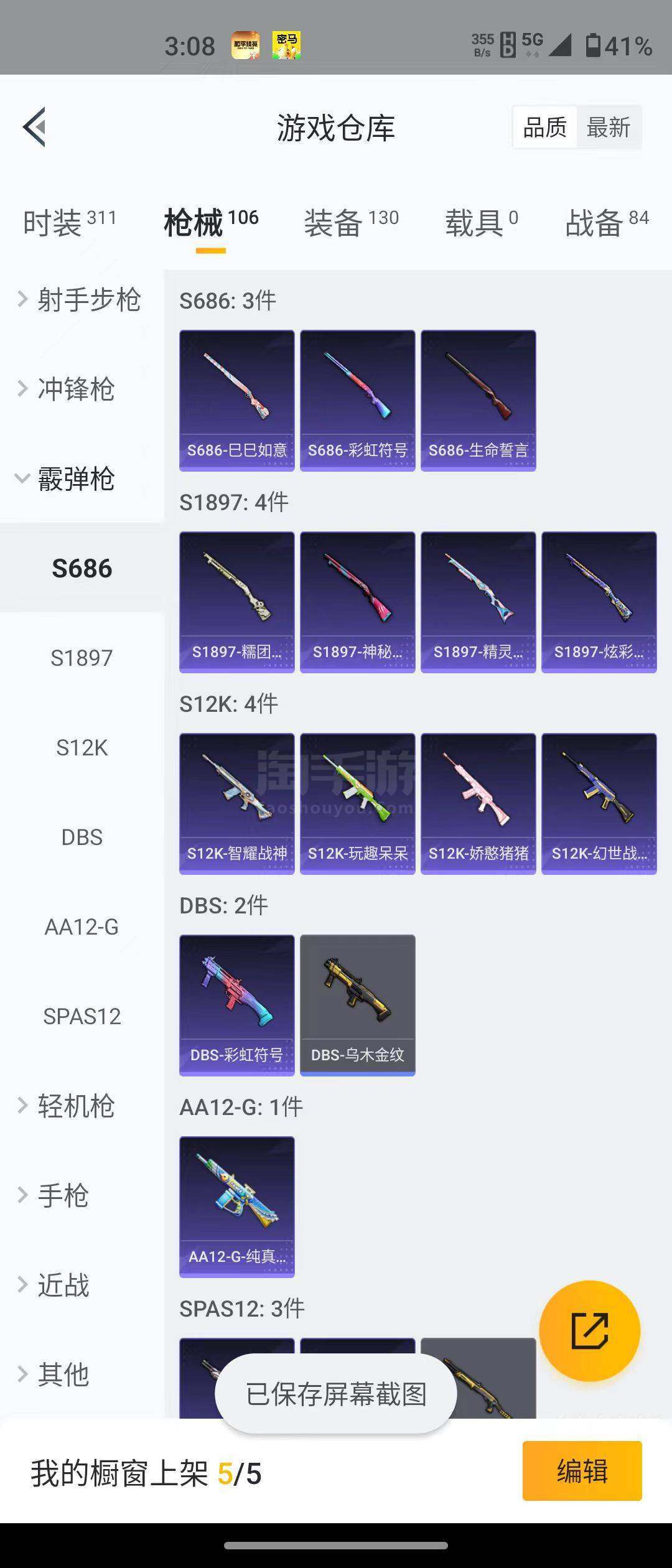
Task: Open the S12K-玩趣呆呆 skin tile
Action: 357,803
